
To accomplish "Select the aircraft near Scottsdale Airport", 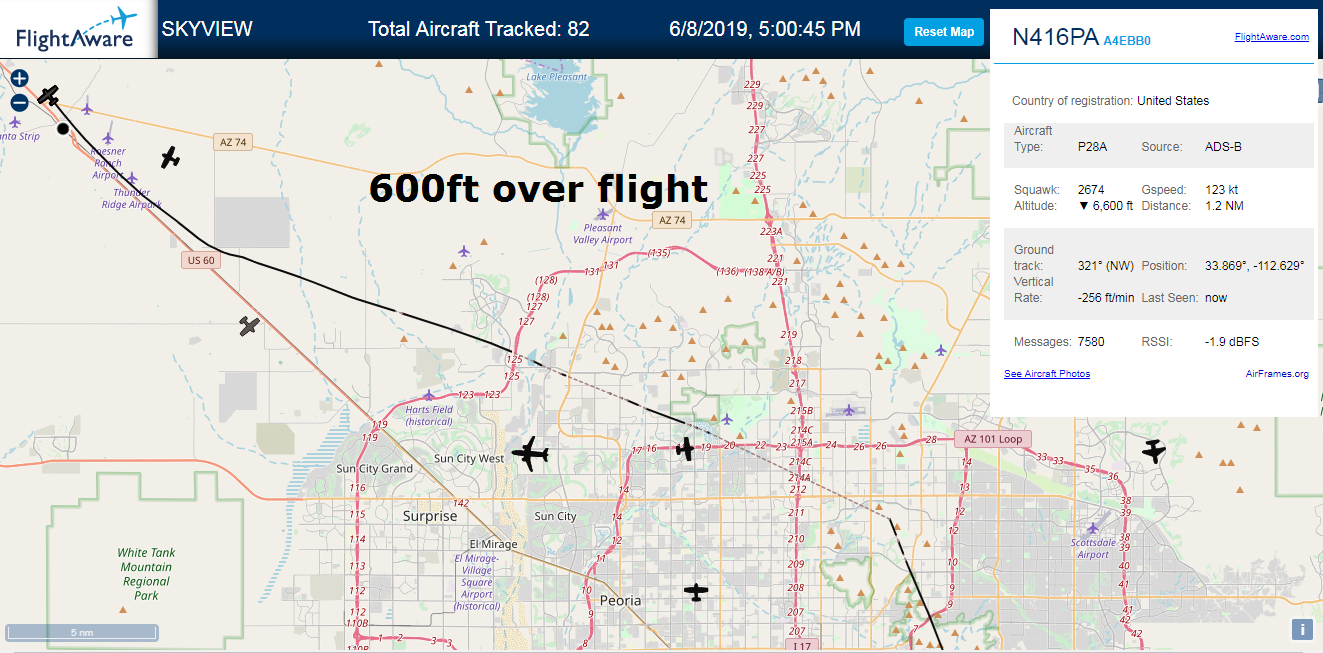I will [x=1154, y=451].
